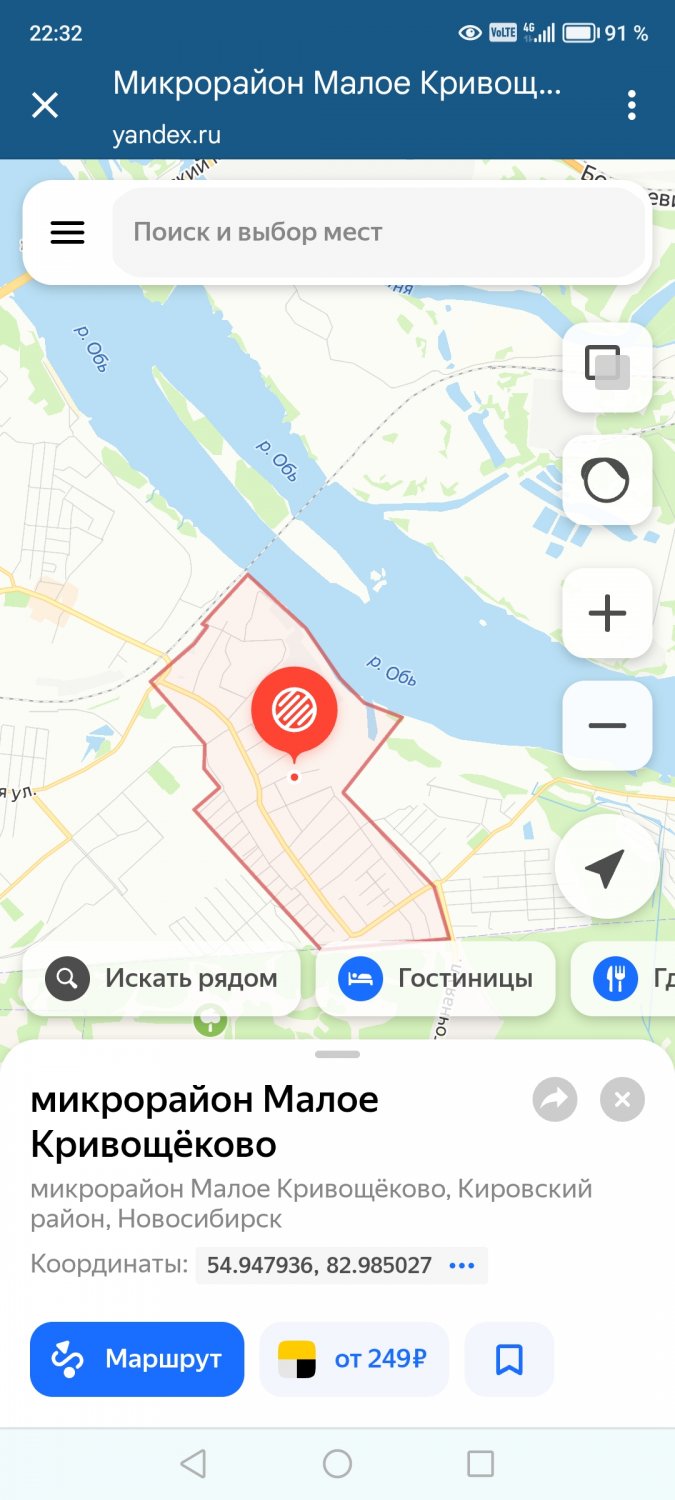675x1500 pixels.
Task: Open the map layers selector
Action: pos(607,367)
